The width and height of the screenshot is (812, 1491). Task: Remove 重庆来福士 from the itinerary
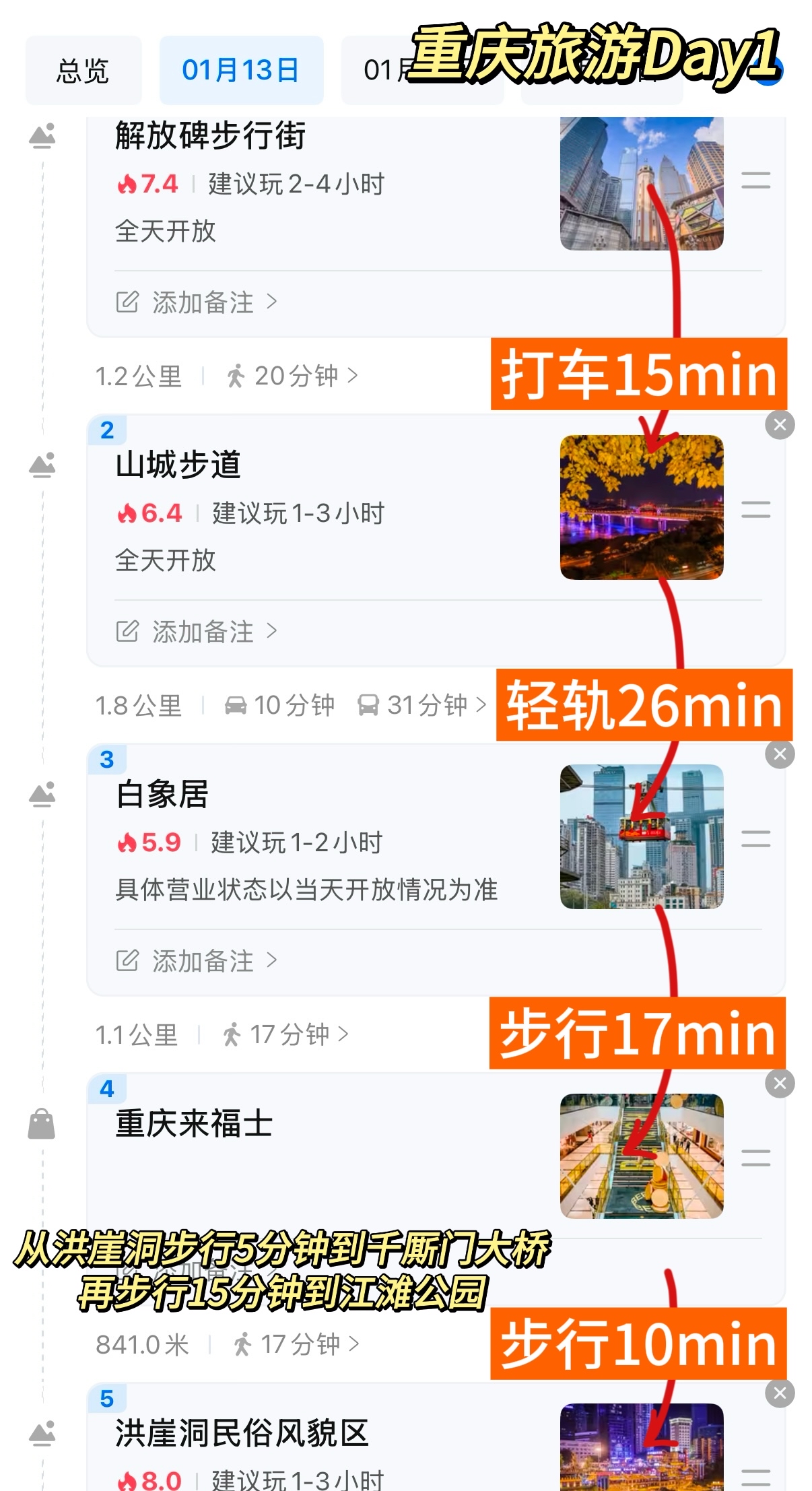click(x=780, y=1084)
